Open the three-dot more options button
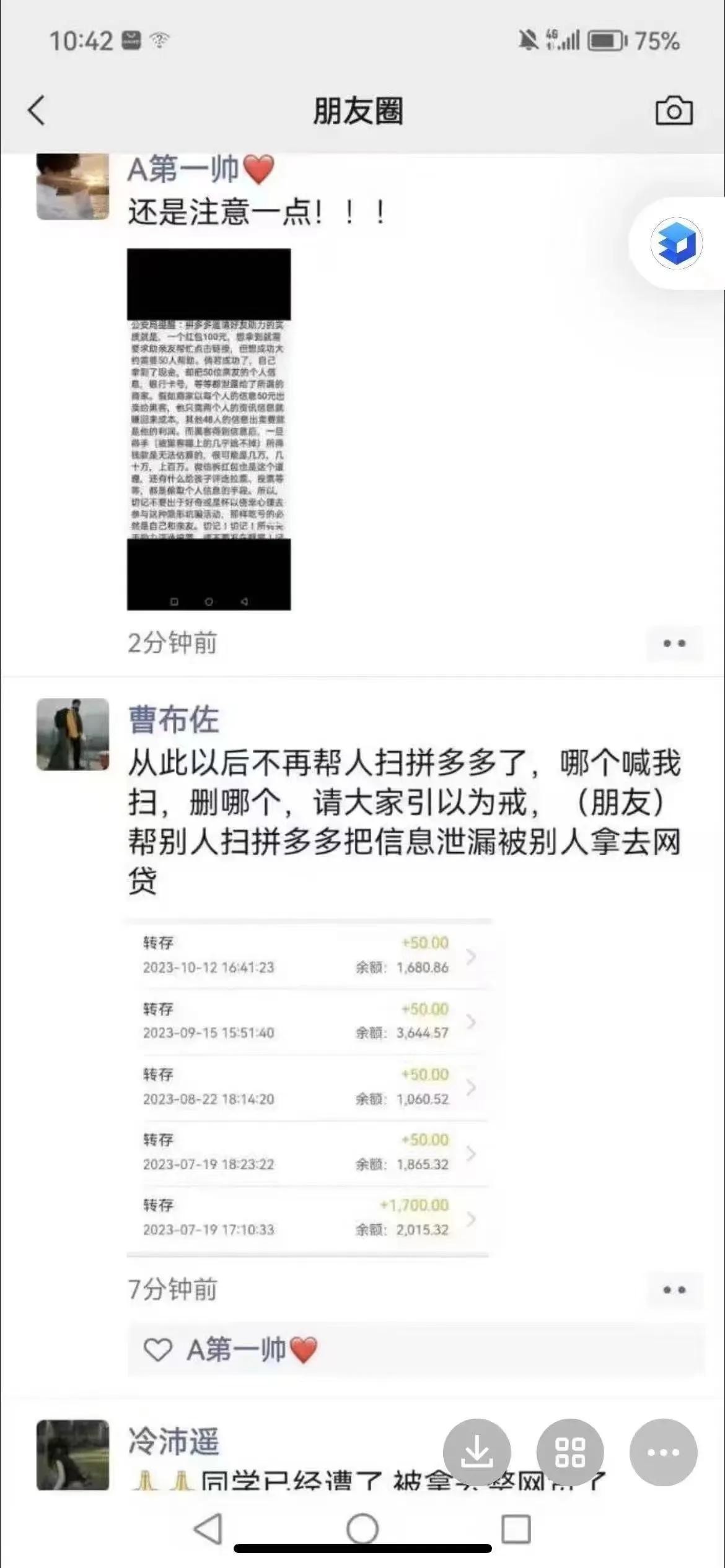The image size is (725, 1568). click(663, 1452)
